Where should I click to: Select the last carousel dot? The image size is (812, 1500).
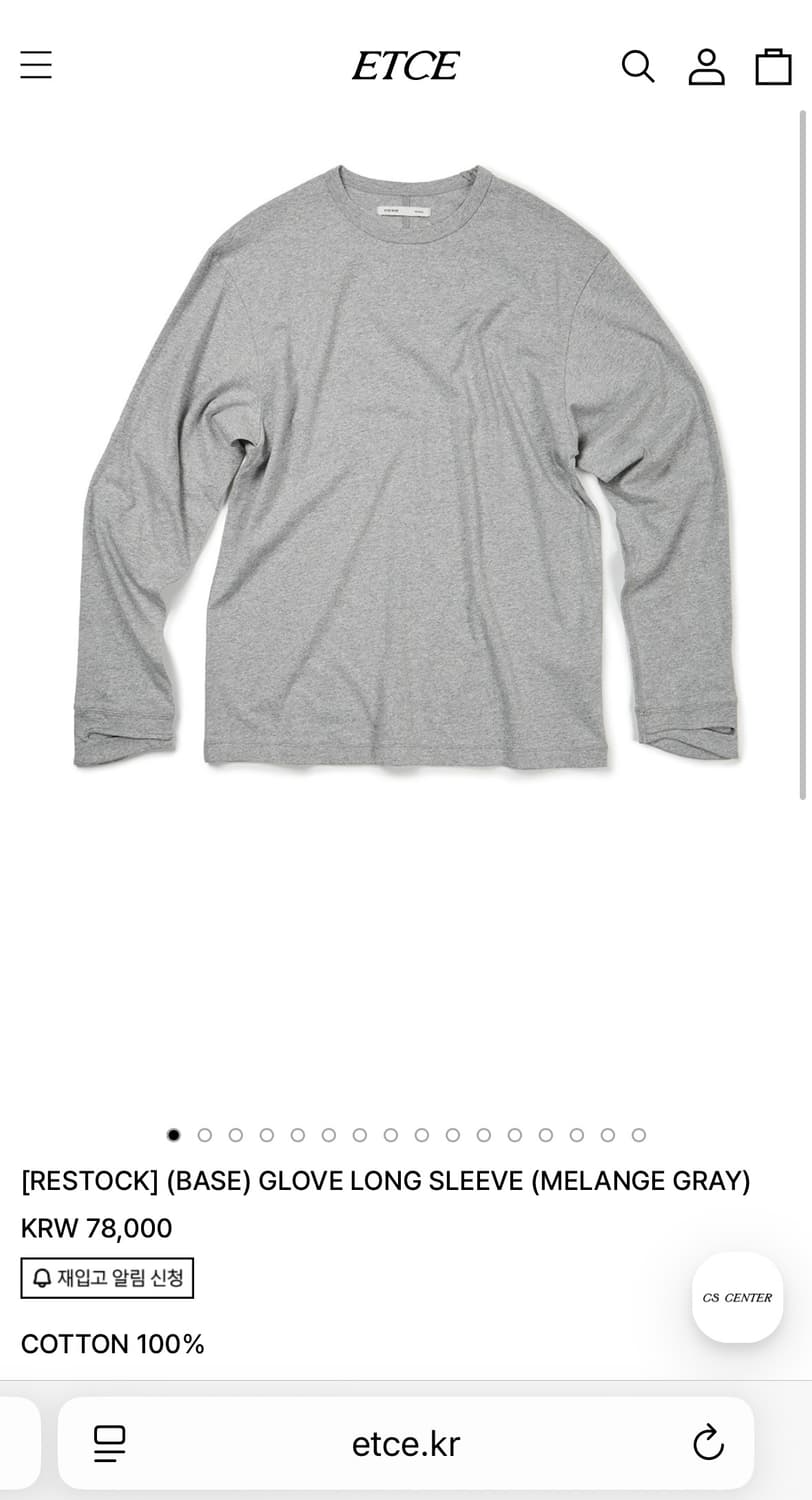[x=638, y=1135]
